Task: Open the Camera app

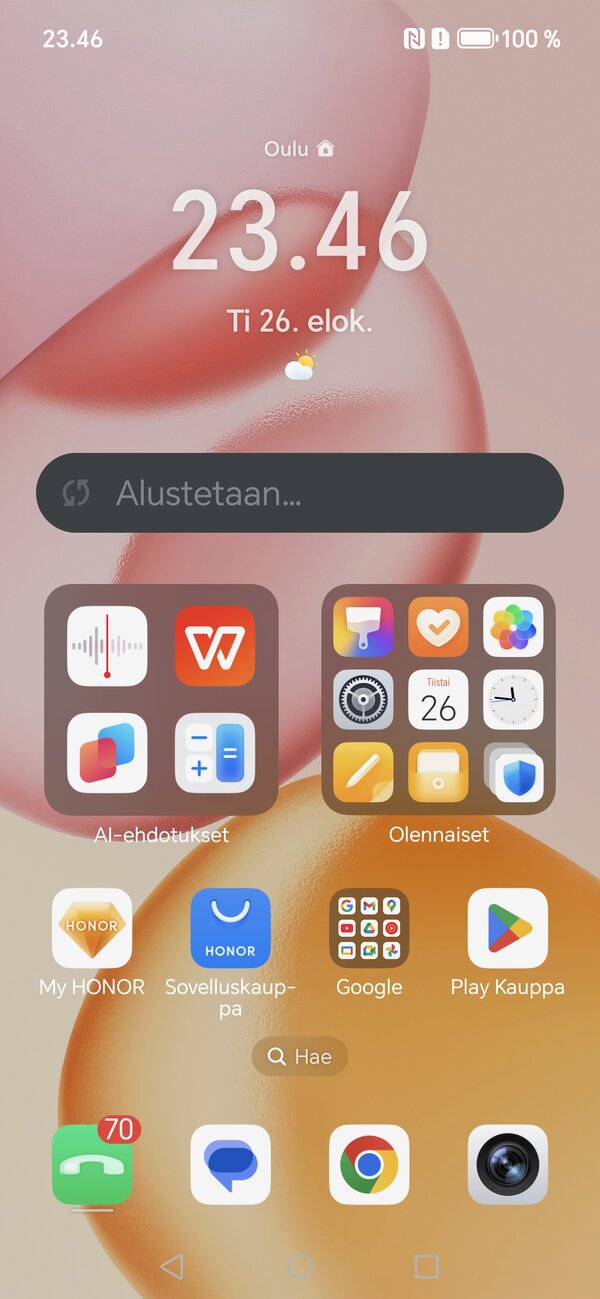Action: [x=508, y=1164]
